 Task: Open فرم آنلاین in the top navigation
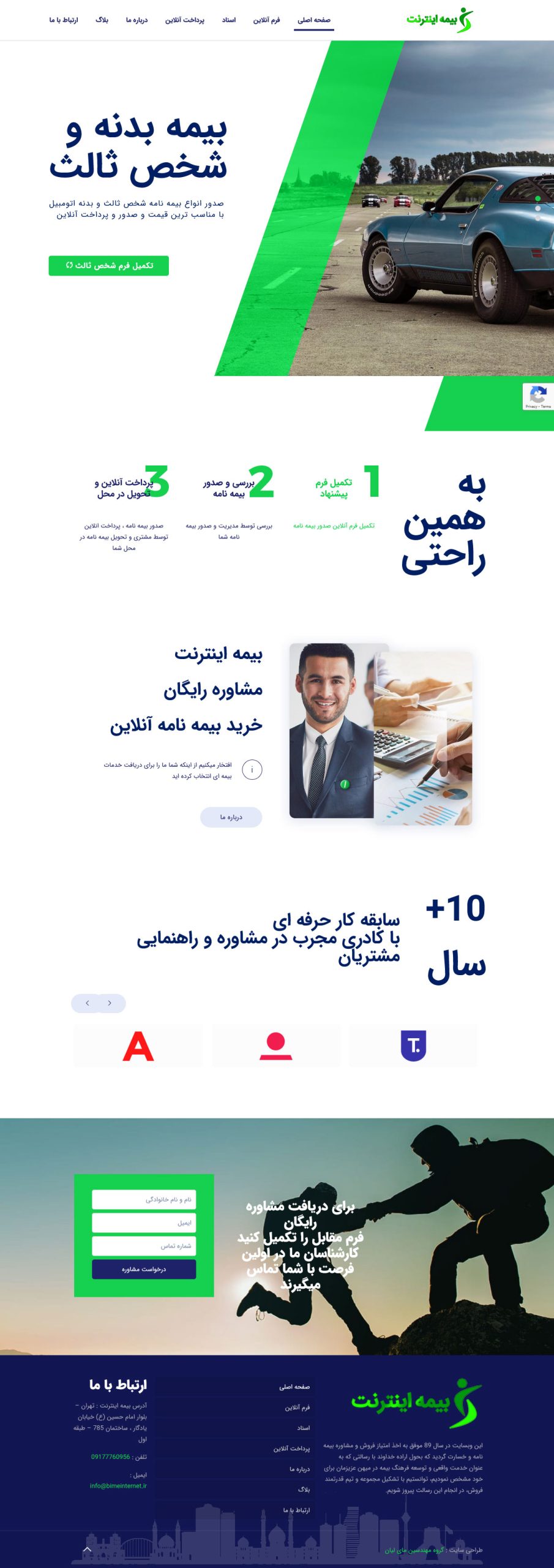[266, 20]
